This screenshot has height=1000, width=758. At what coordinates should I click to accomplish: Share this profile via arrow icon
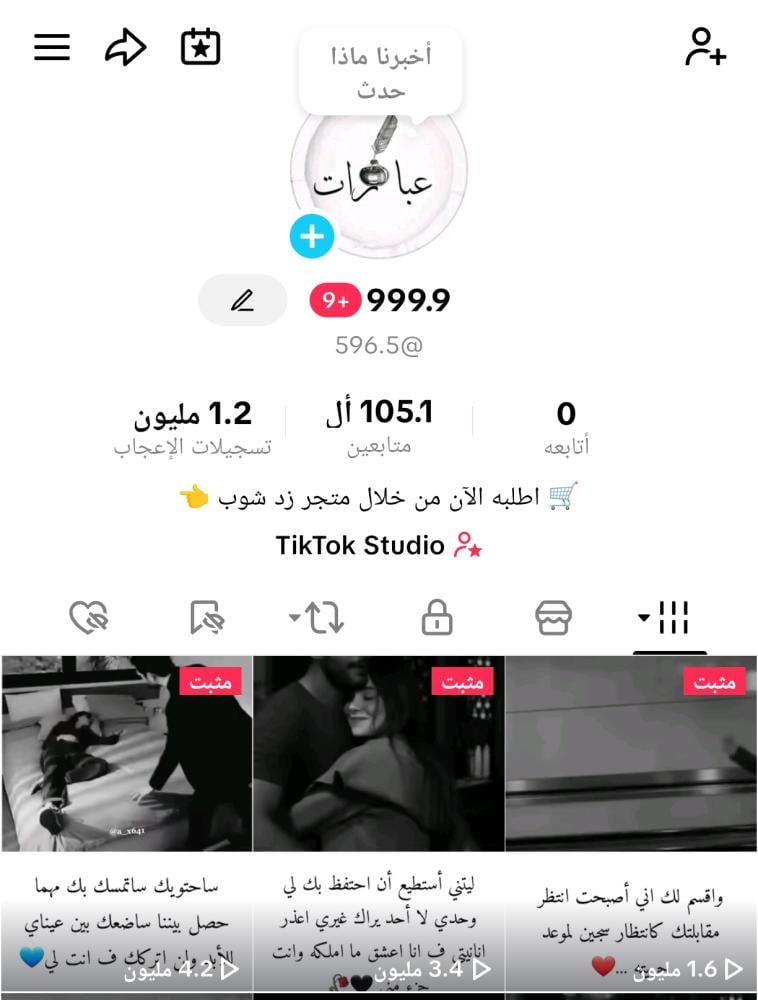pyautogui.click(x=126, y=47)
